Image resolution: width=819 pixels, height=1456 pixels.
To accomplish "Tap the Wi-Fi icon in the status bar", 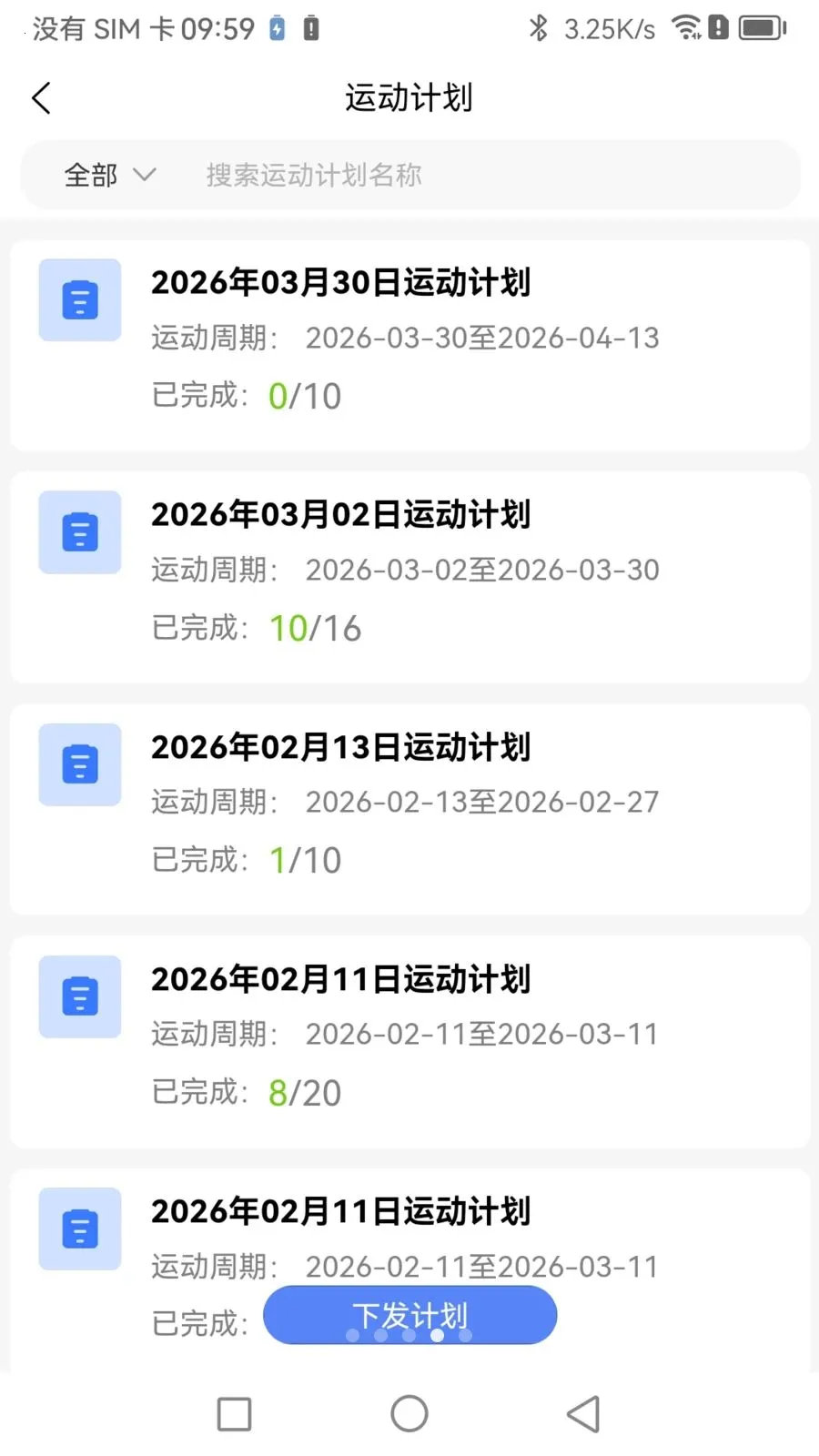I will tap(685, 28).
